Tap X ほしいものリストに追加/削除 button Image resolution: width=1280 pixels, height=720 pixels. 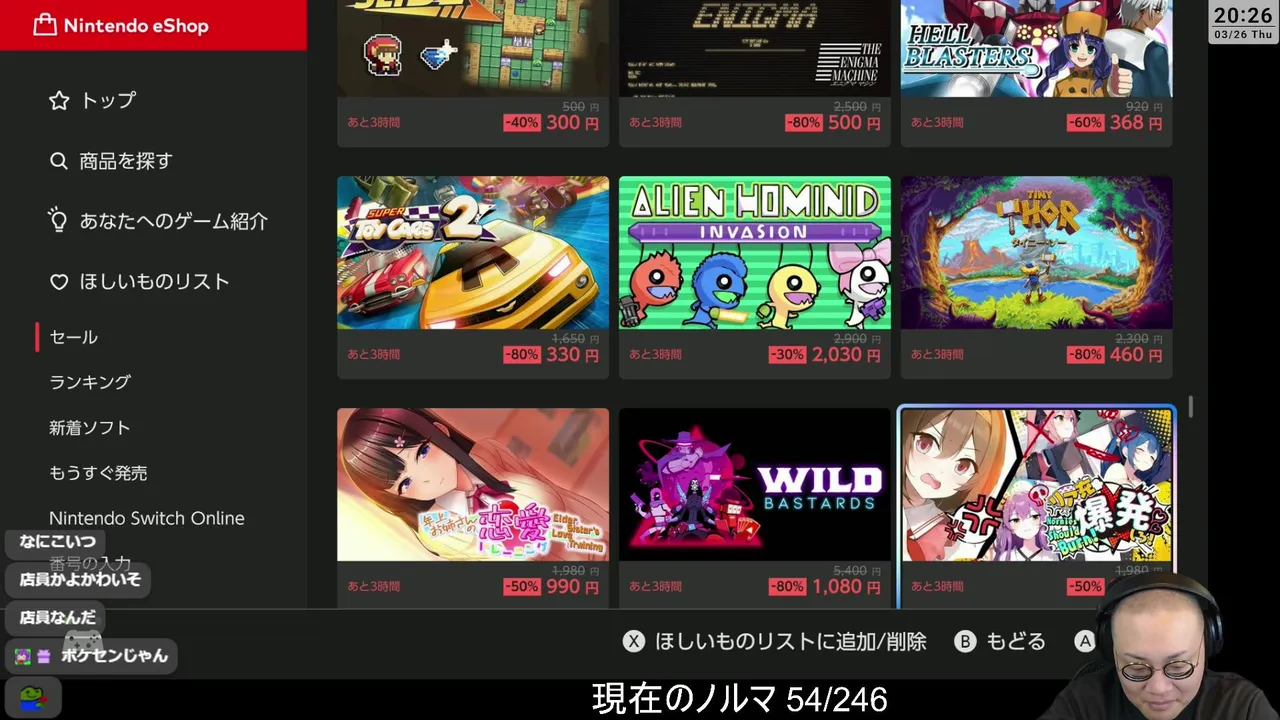[x=775, y=642]
